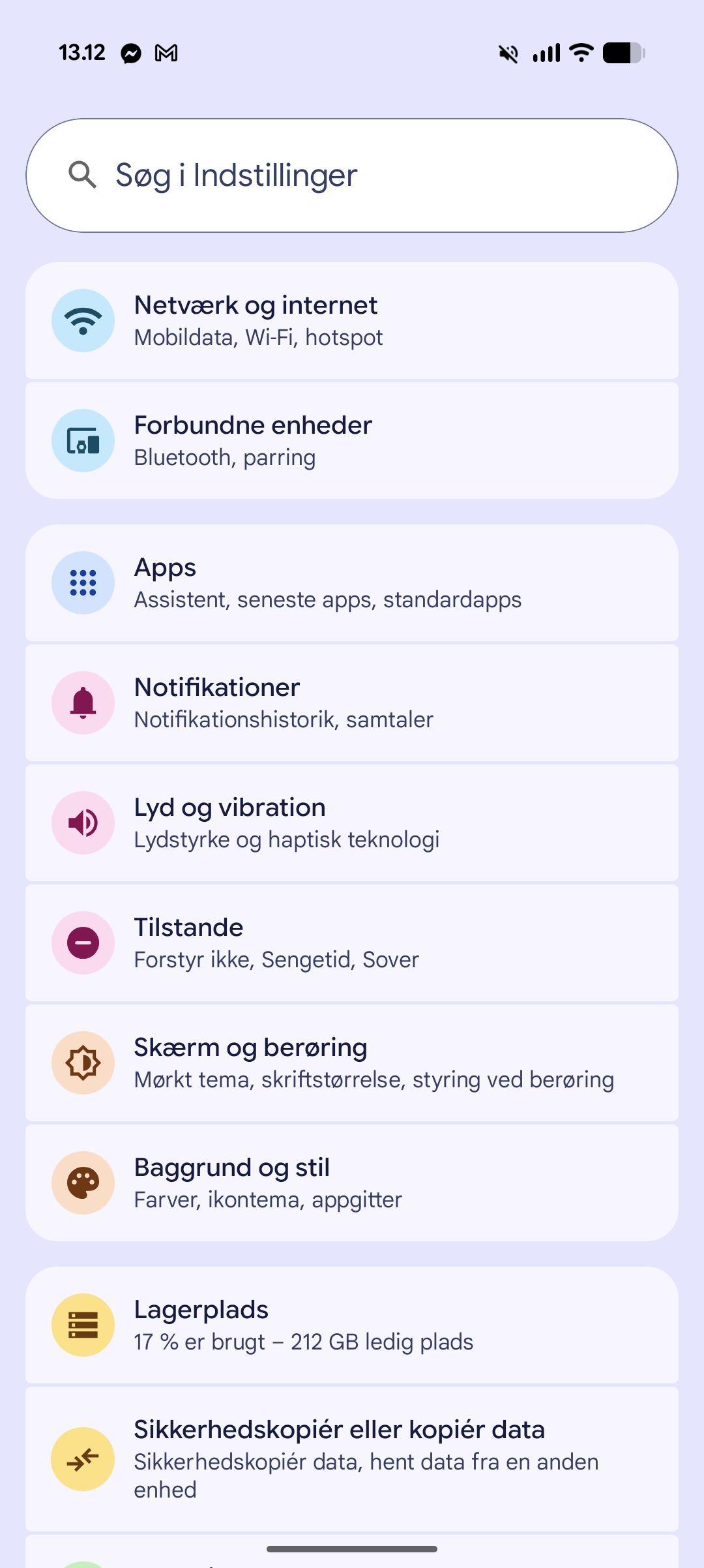Open Netværk og internet settings
This screenshot has width=704, height=1568.
pos(352,320)
